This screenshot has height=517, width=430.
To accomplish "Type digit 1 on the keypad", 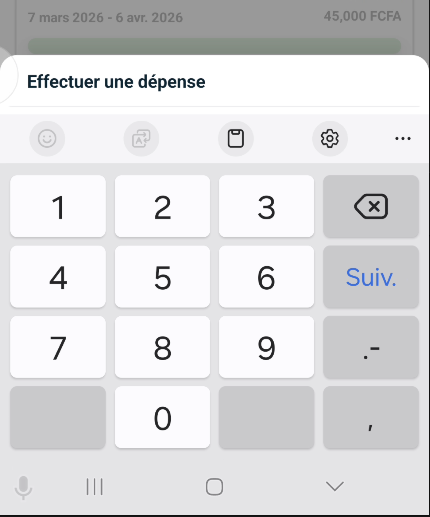I will [58, 206].
